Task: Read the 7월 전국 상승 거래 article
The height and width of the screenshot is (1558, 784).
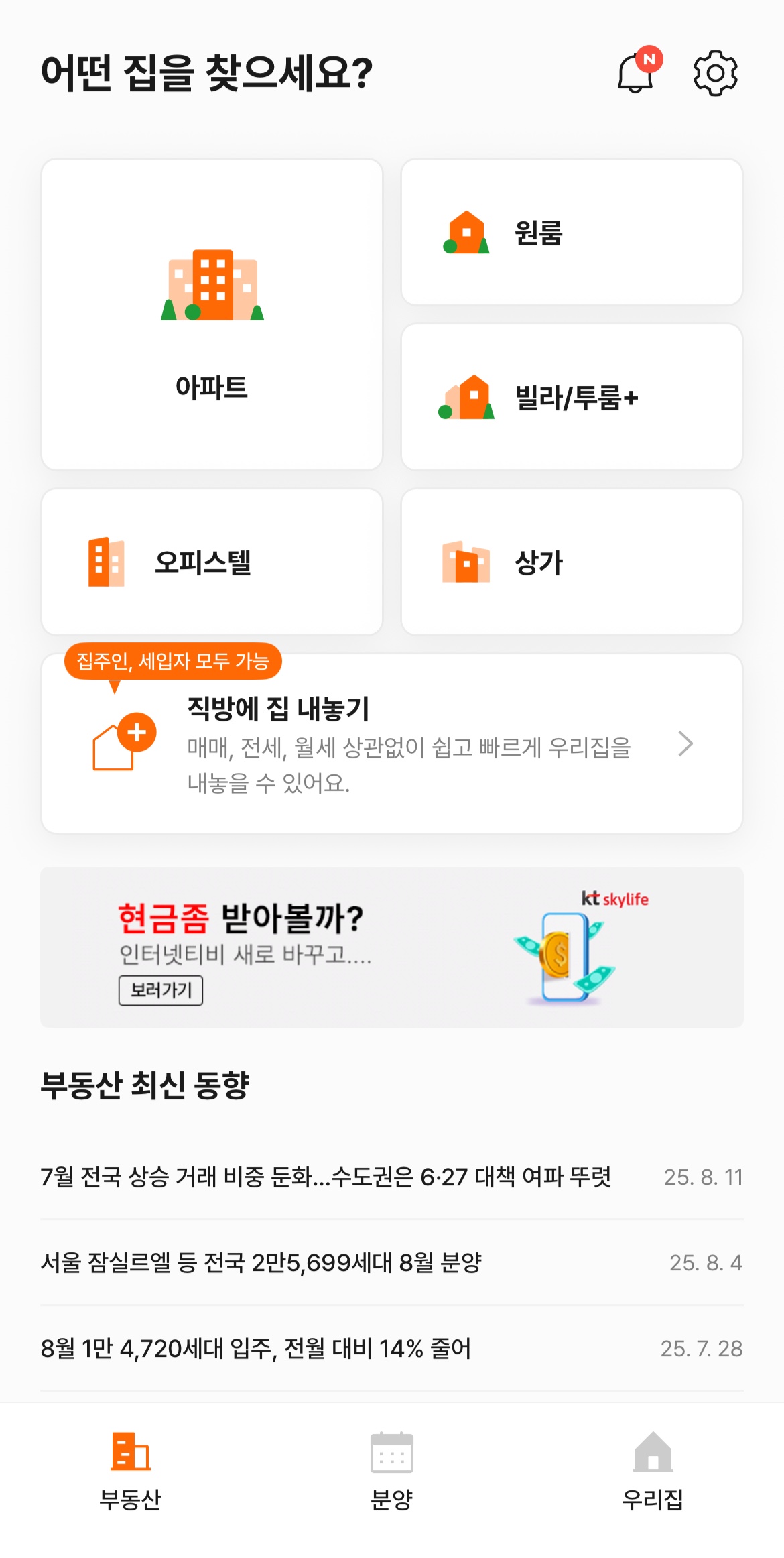Action: point(326,1177)
